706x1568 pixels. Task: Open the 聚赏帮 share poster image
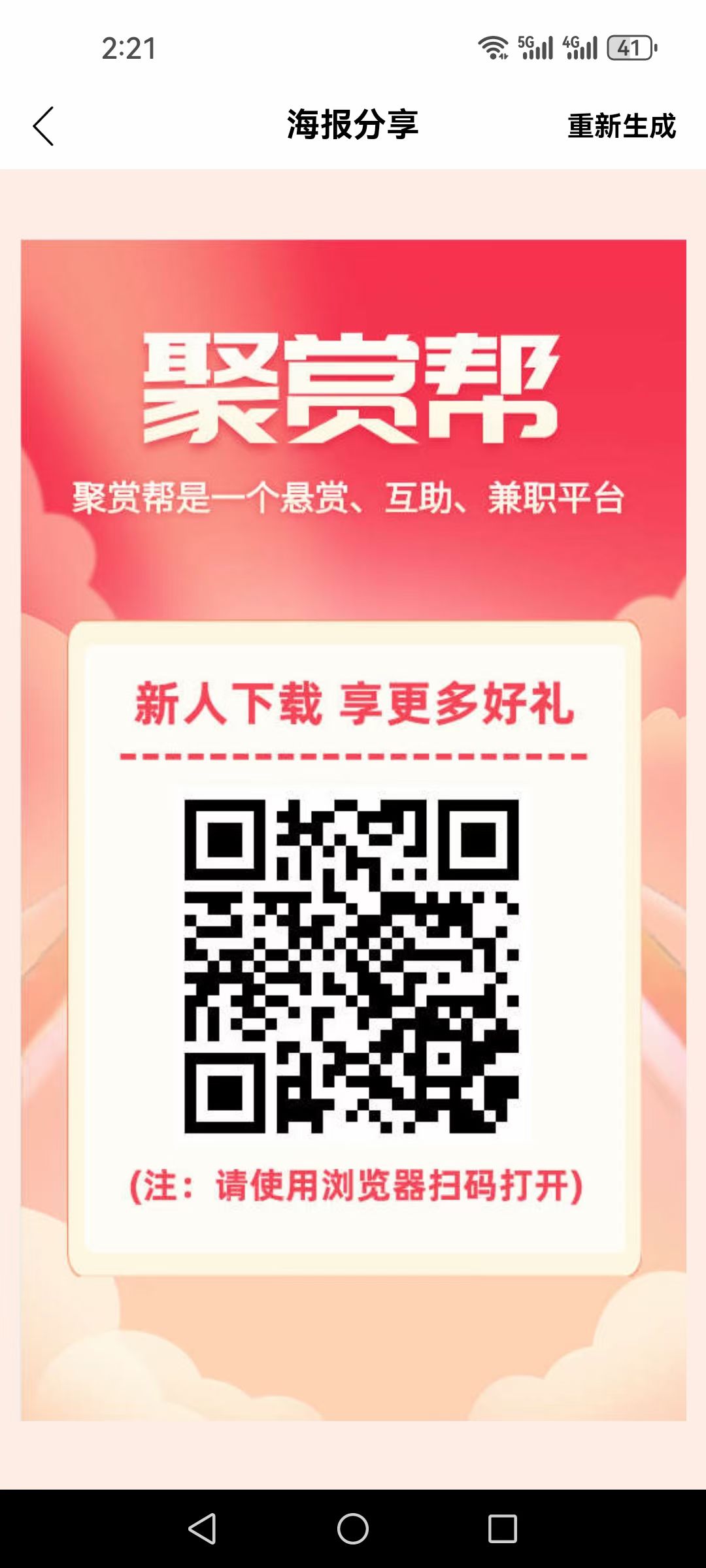(x=354, y=830)
